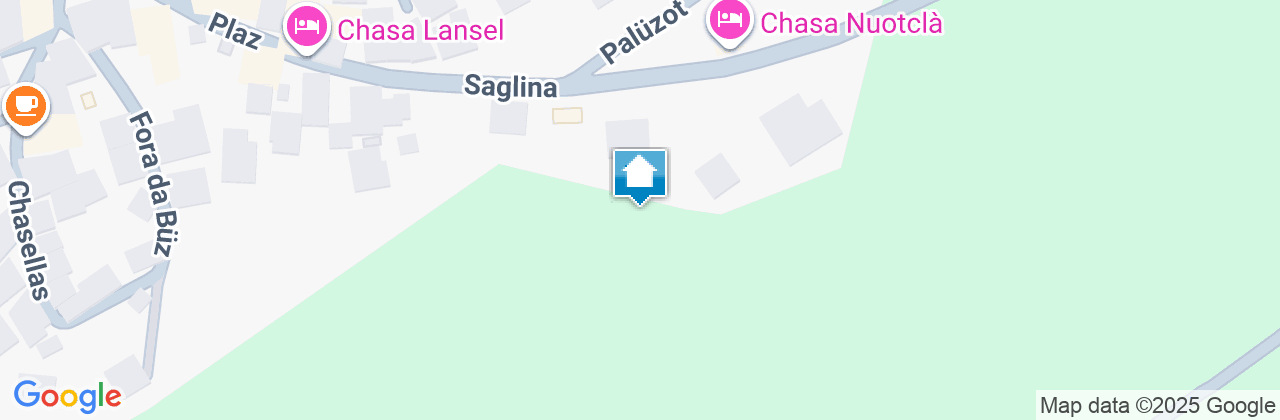The width and height of the screenshot is (1280, 420).
Task: Tap the orange café marker
Action: (x=26, y=104)
